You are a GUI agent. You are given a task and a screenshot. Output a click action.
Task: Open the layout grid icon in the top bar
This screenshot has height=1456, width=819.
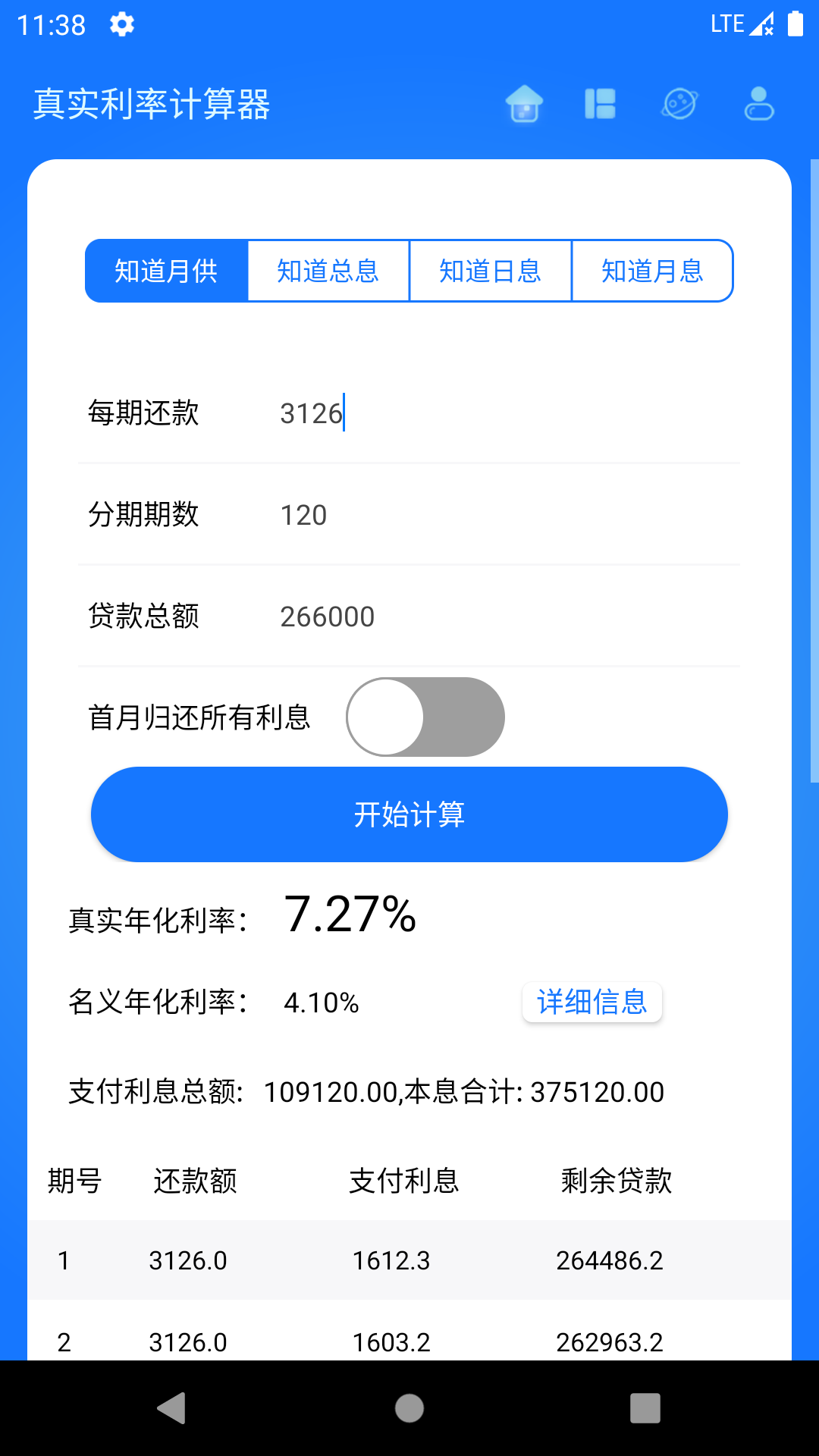[600, 104]
